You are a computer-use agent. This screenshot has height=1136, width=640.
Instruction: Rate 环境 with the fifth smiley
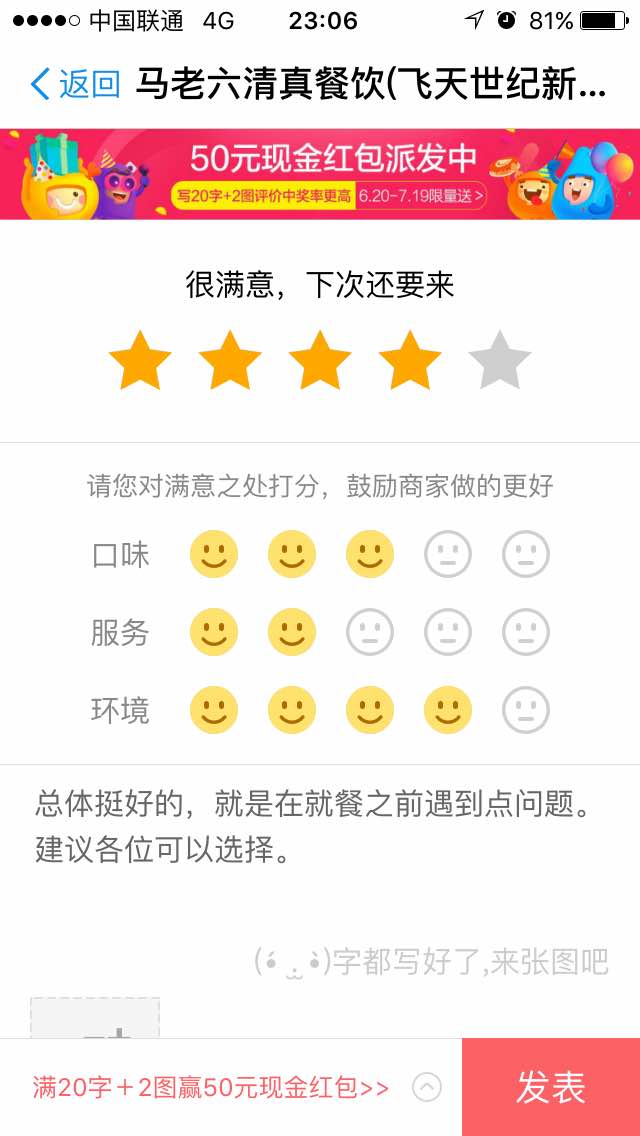tap(526, 711)
